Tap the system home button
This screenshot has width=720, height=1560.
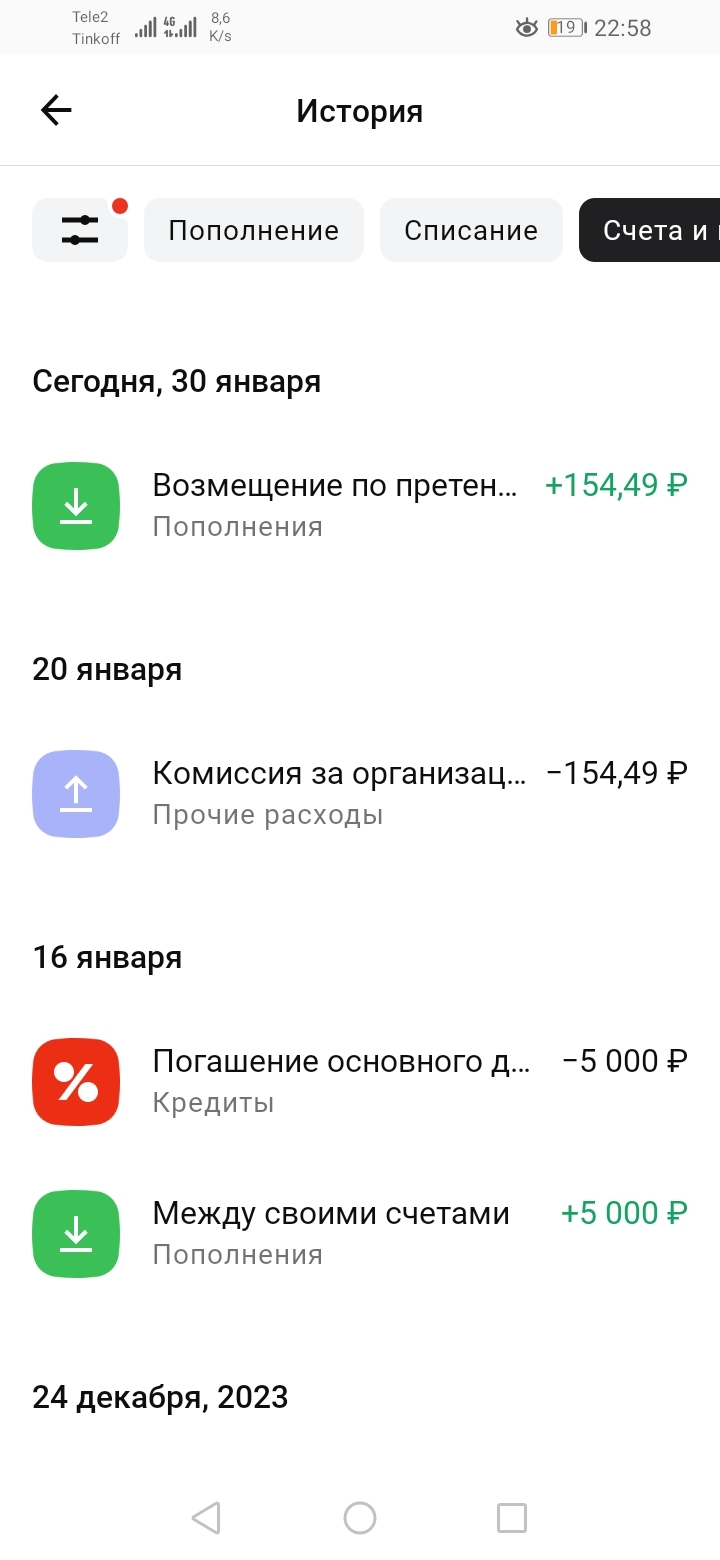pyautogui.click(x=360, y=1518)
